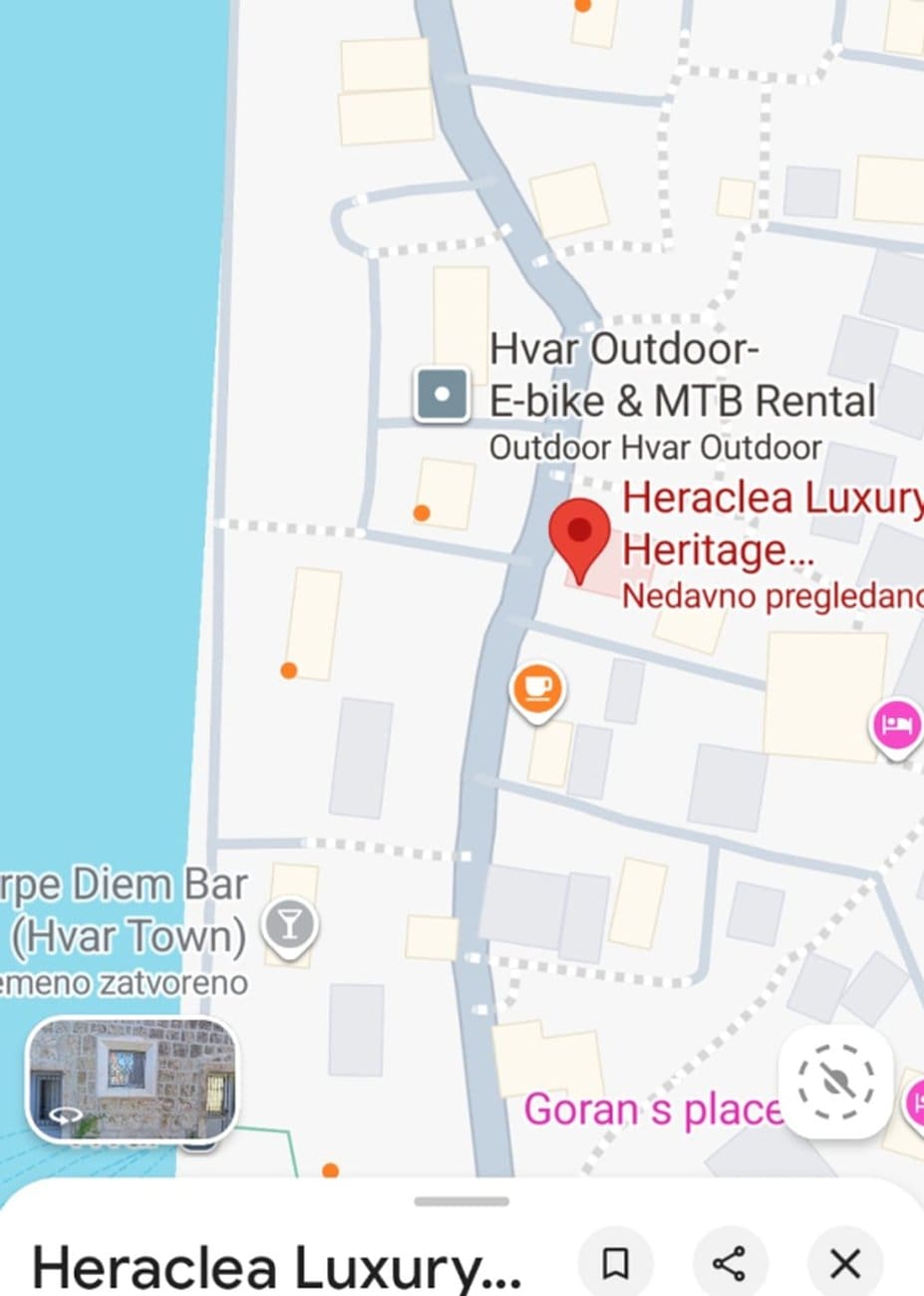
Task: Tap the location compass button
Action: 835,1083
